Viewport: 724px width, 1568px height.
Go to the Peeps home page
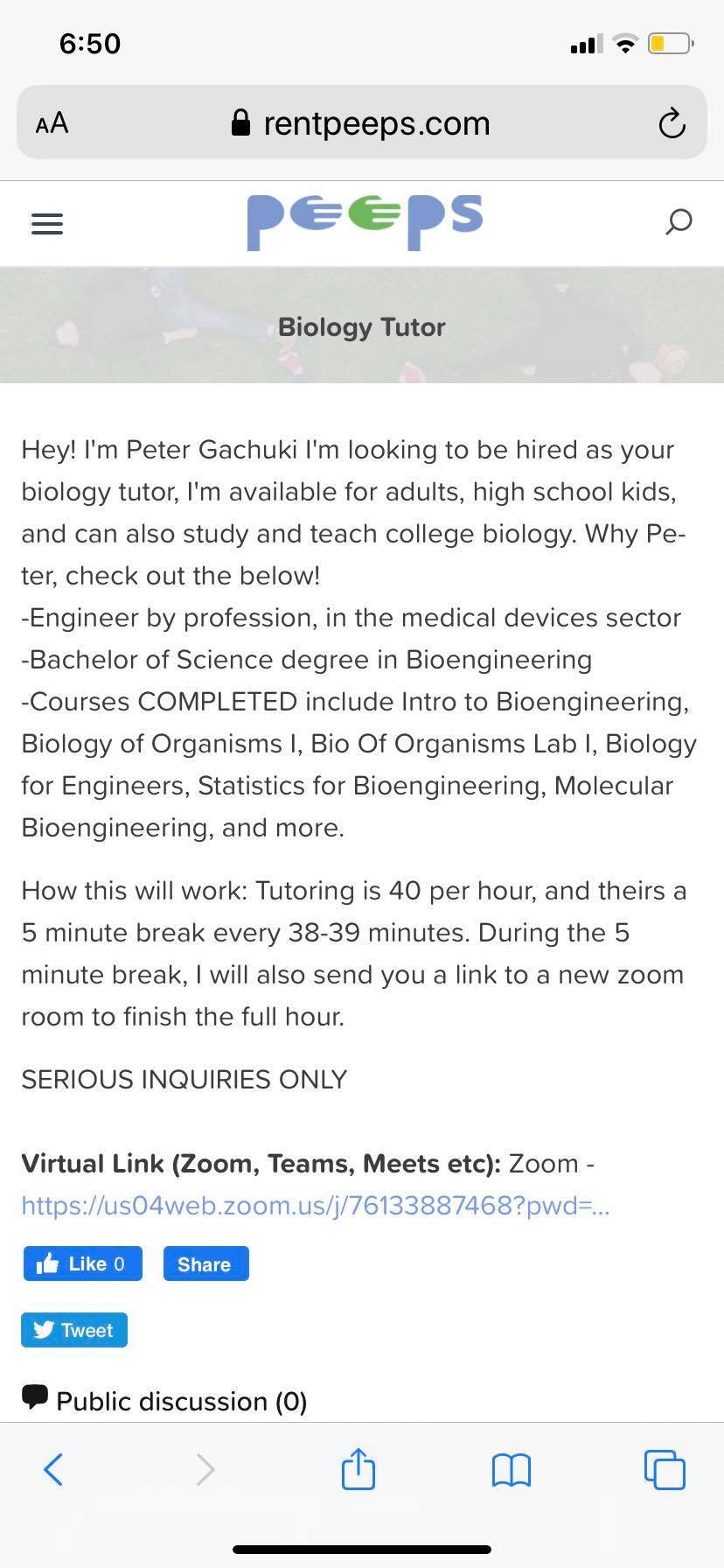coord(365,222)
